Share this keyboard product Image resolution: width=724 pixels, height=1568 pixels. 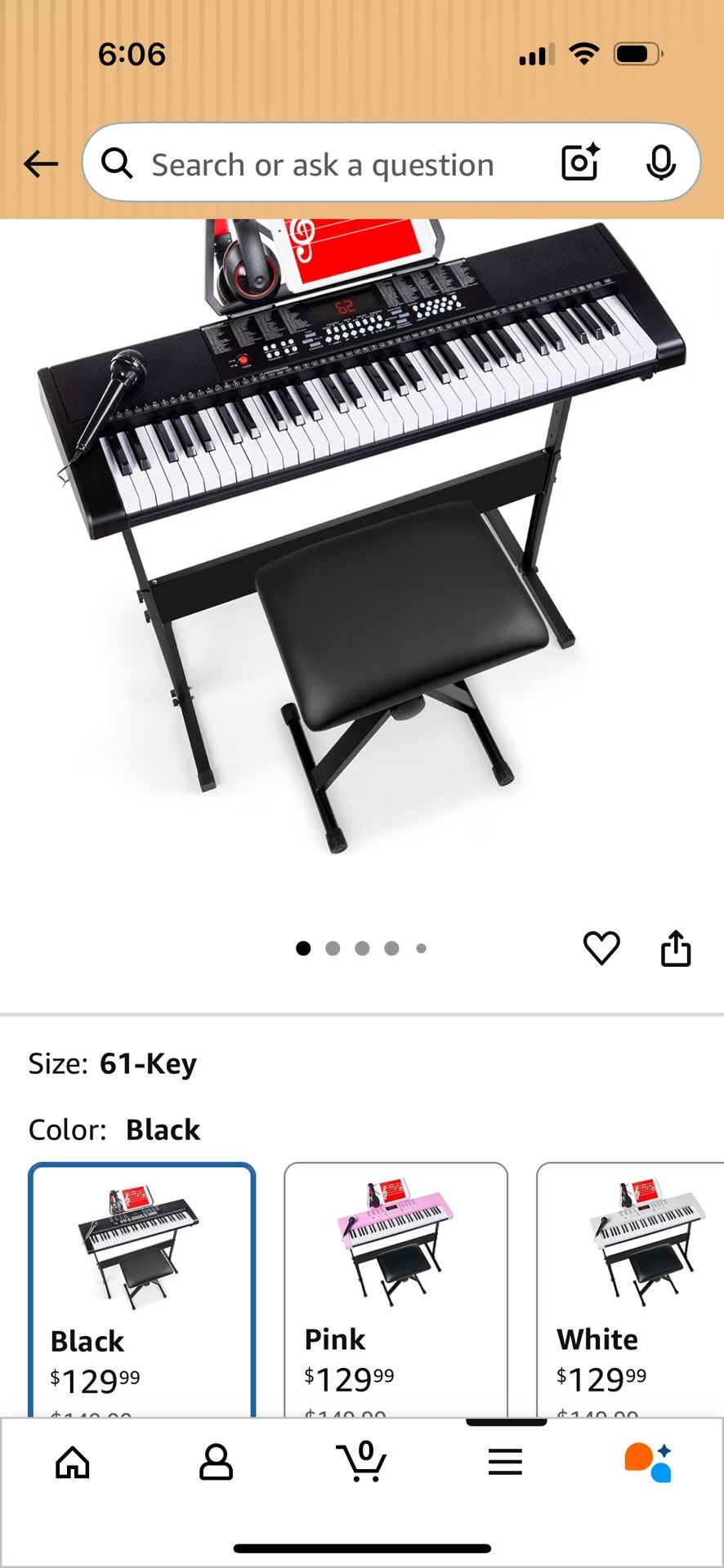676,948
